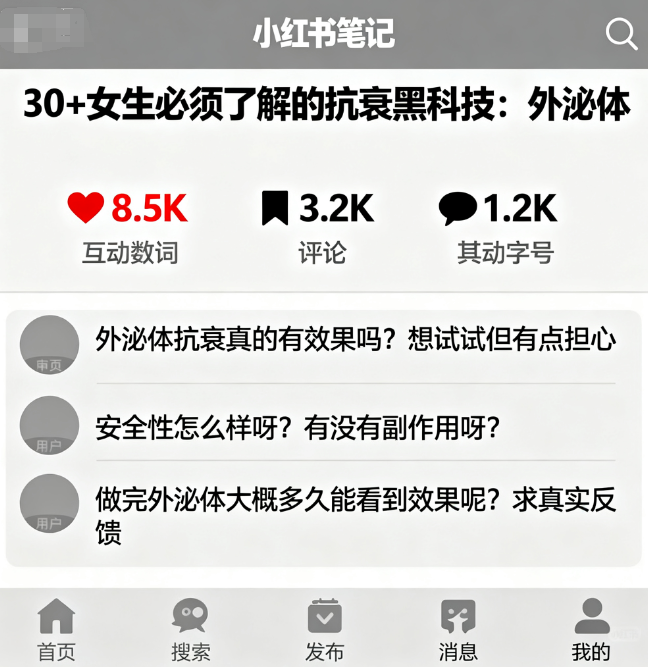The width and height of the screenshot is (648, 667).
Task: Switch to the 我的 tab
Action: tap(591, 630)
